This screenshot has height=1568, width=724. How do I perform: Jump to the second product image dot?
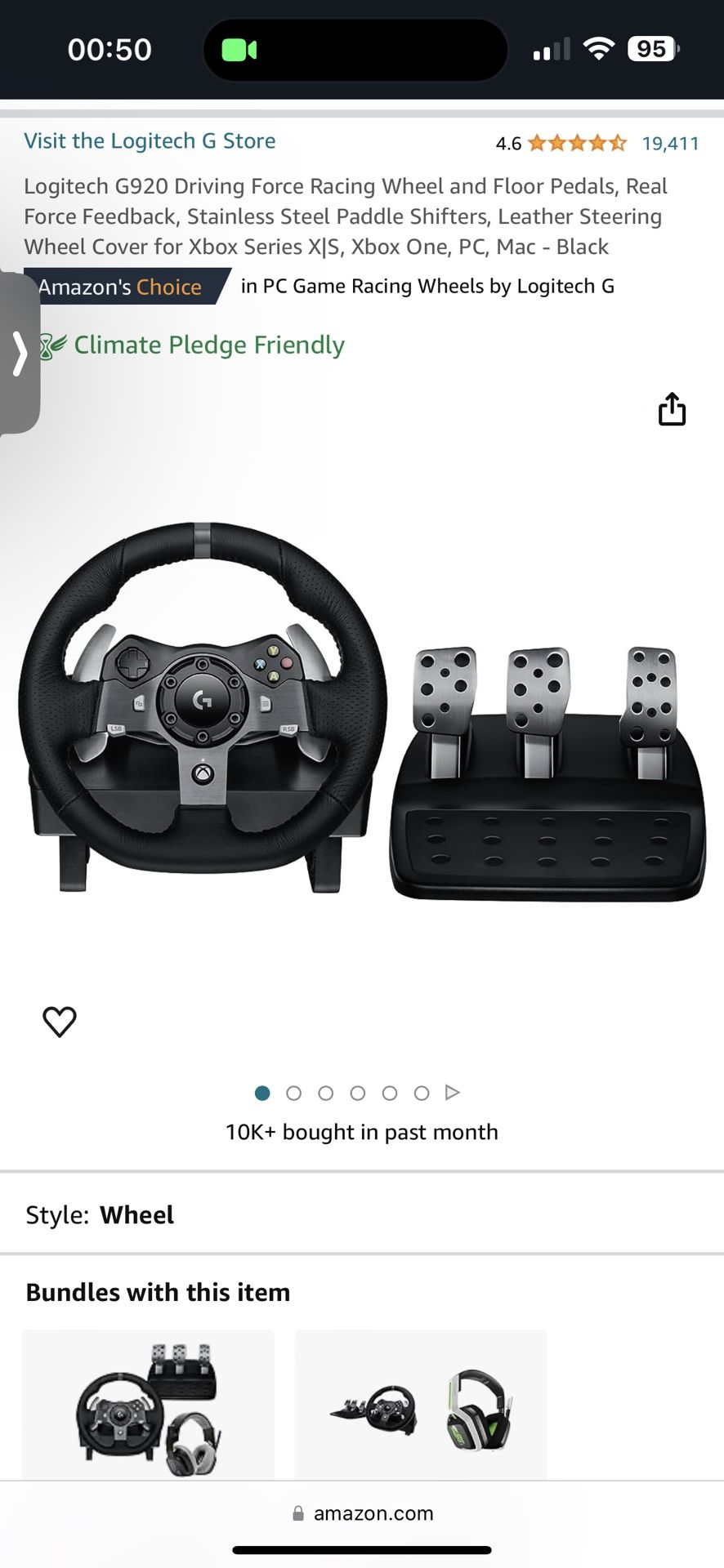294,1093
